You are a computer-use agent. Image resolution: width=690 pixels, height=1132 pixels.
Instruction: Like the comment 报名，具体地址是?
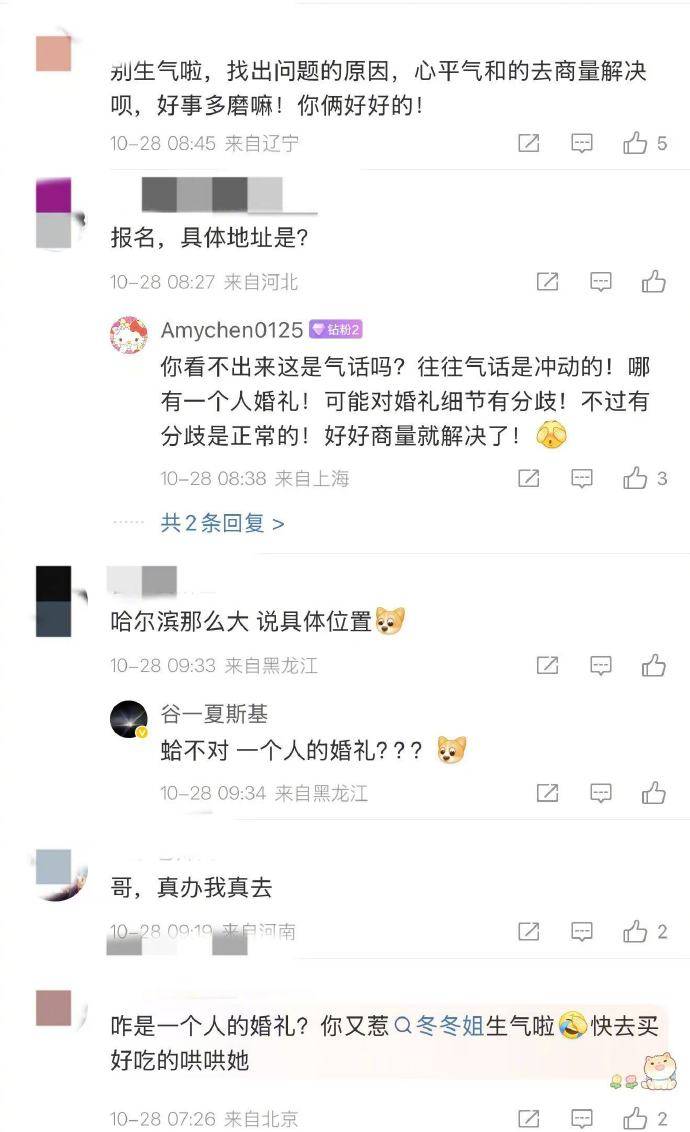(654, 282)
